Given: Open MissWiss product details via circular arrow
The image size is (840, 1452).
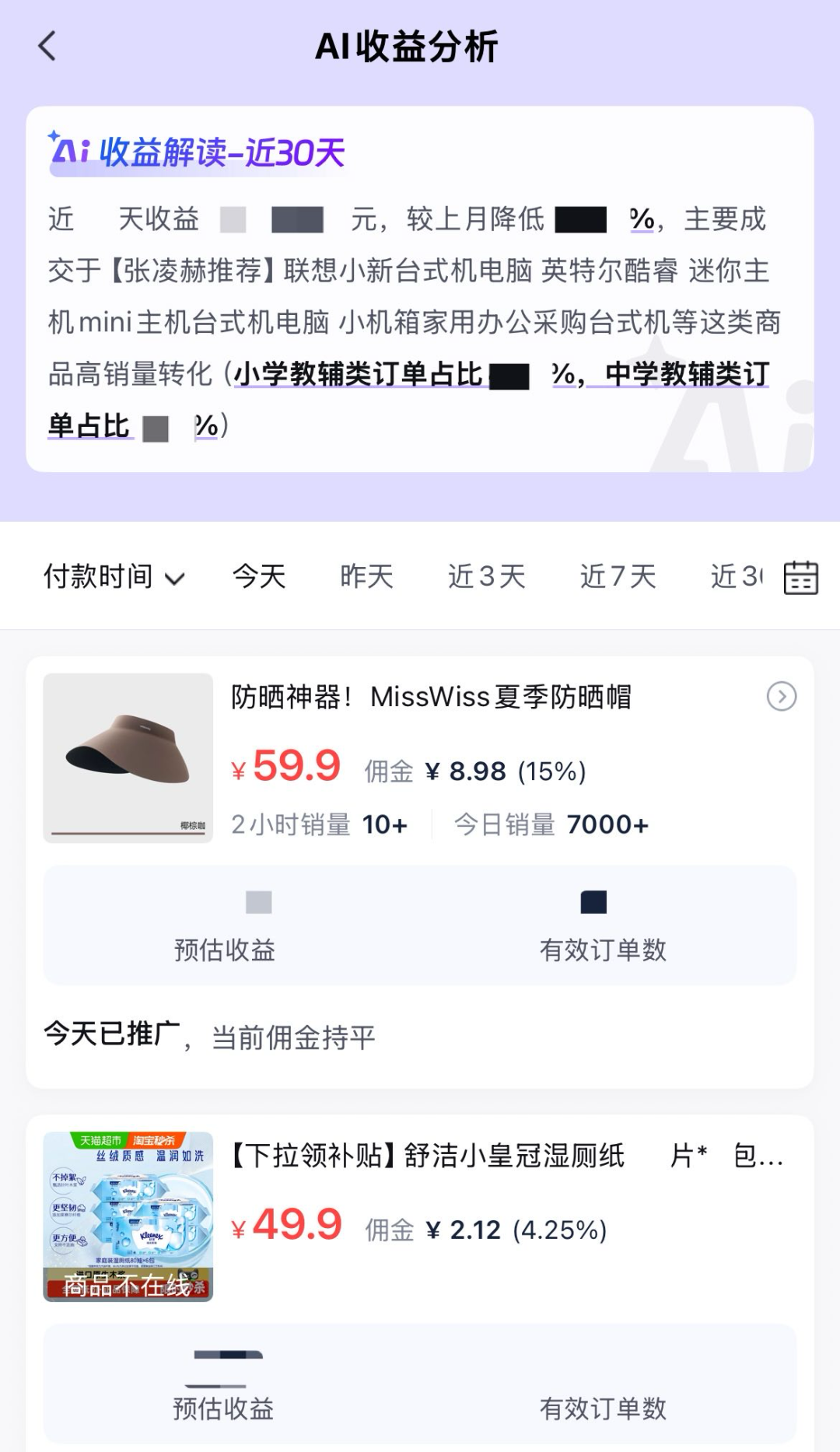Looking at the screenshot, I should [x=781, y=698].
